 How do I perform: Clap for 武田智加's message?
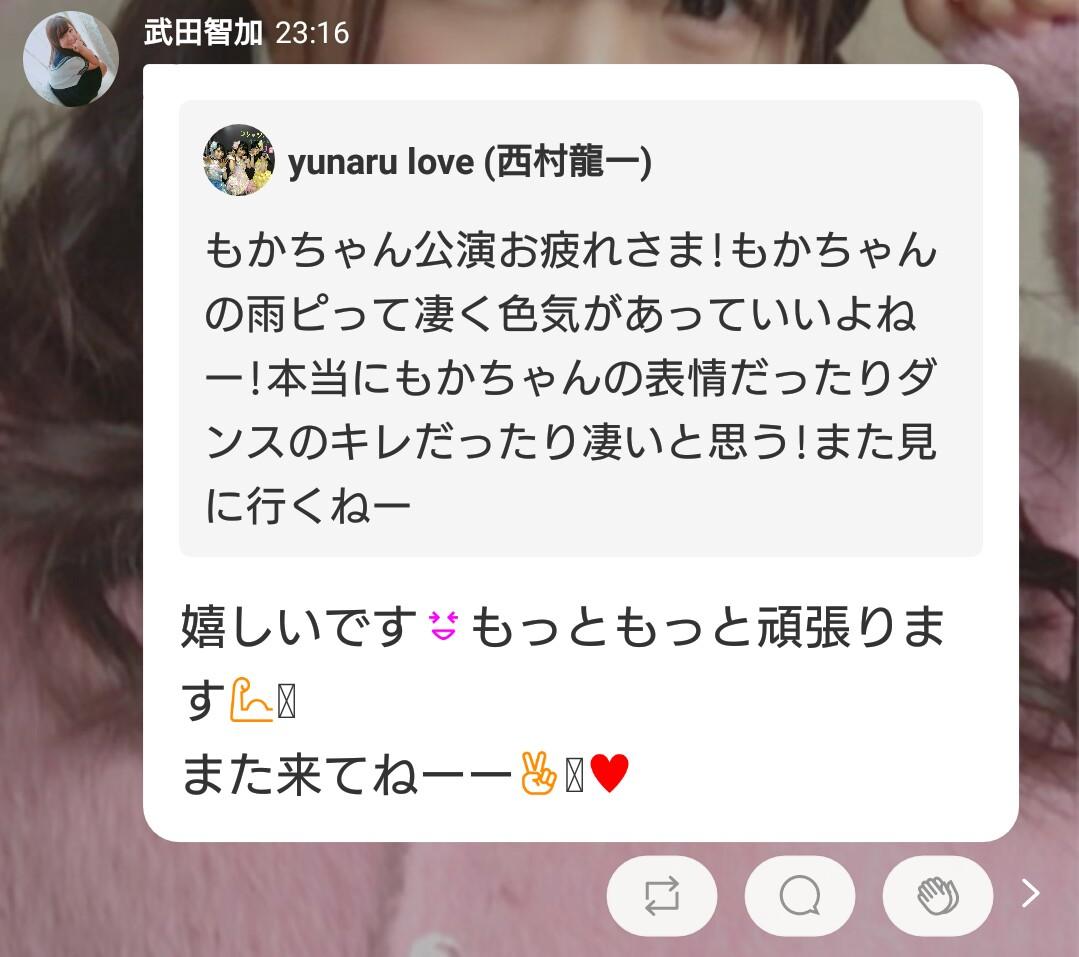pos(937,895)
